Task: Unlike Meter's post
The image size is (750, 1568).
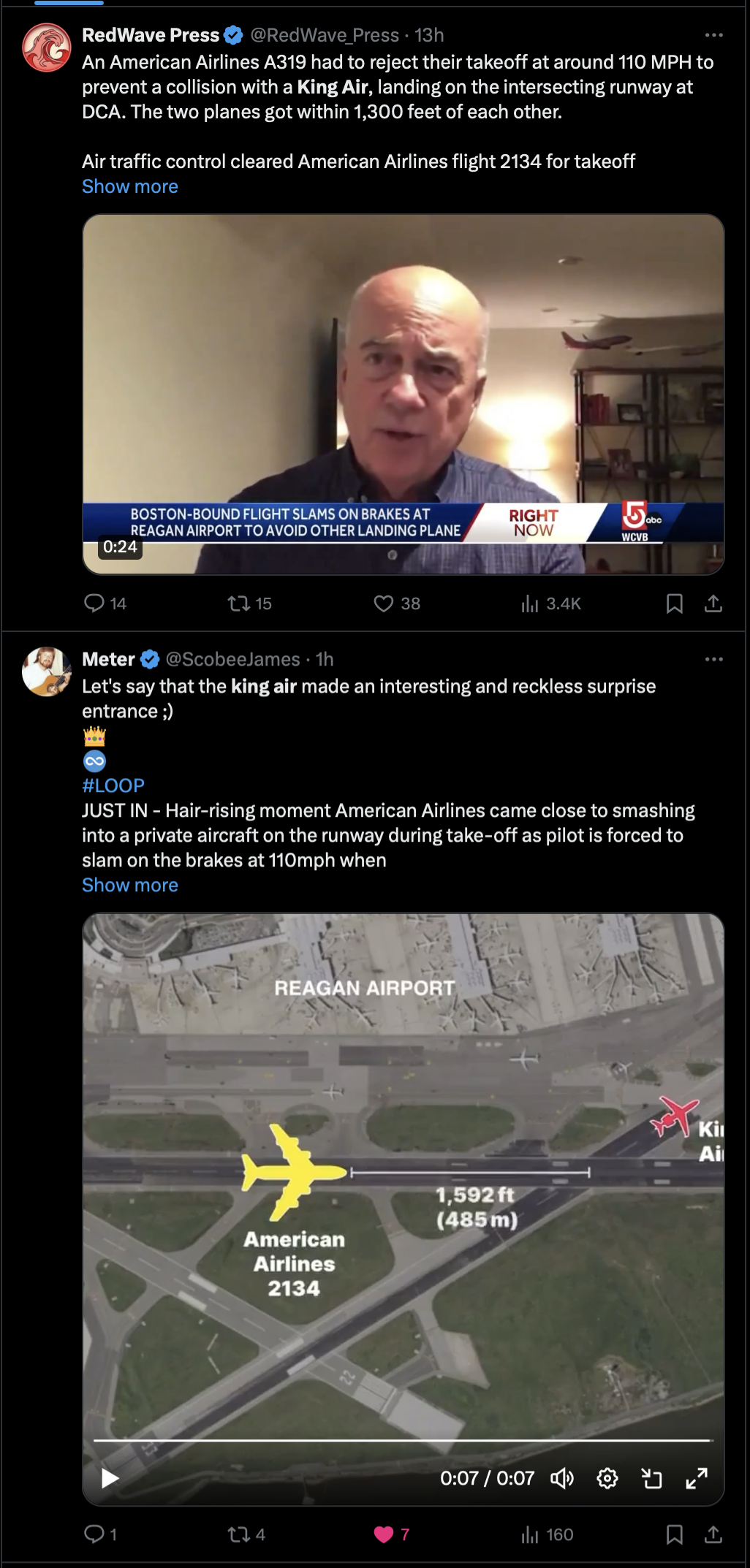Action: [391, 1534]
